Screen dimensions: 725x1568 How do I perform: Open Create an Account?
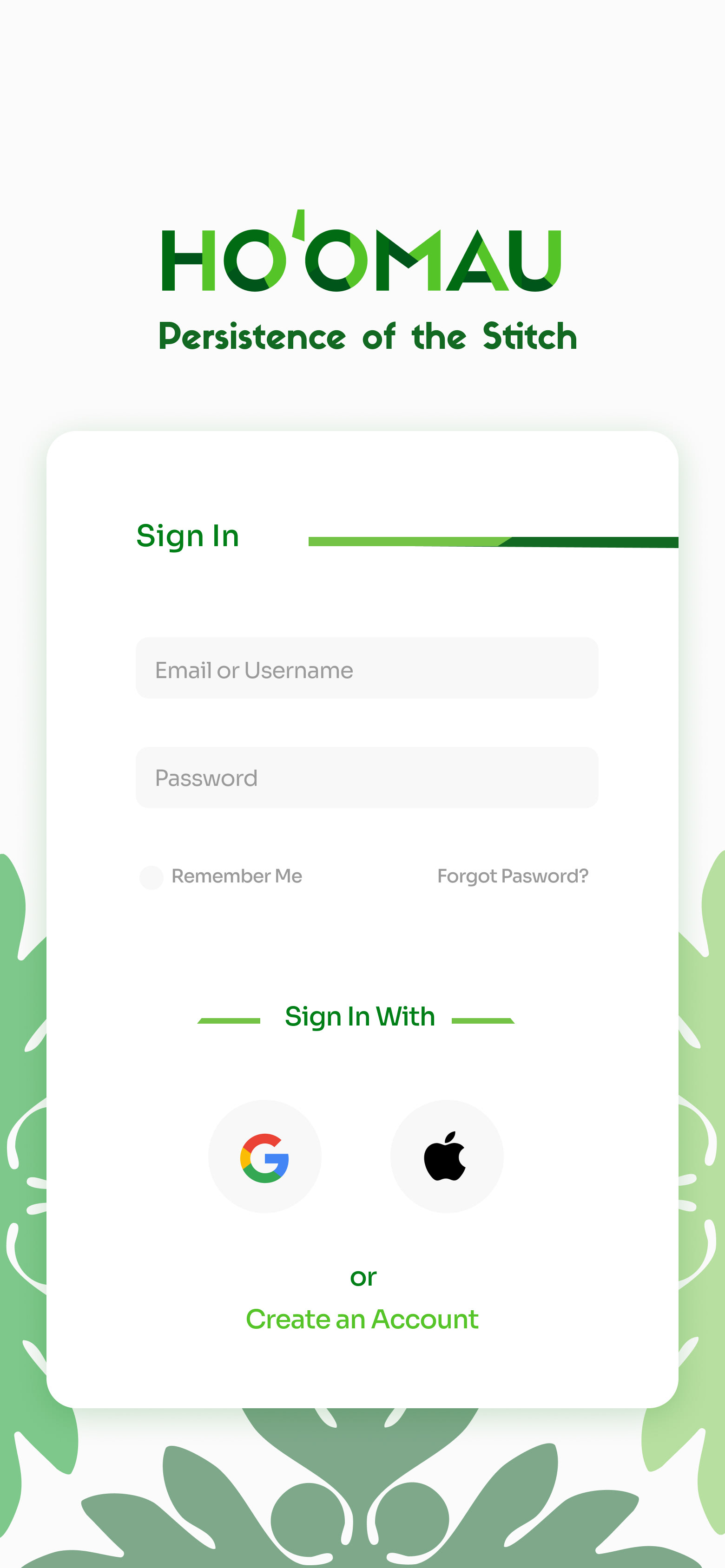[362, 1319]
